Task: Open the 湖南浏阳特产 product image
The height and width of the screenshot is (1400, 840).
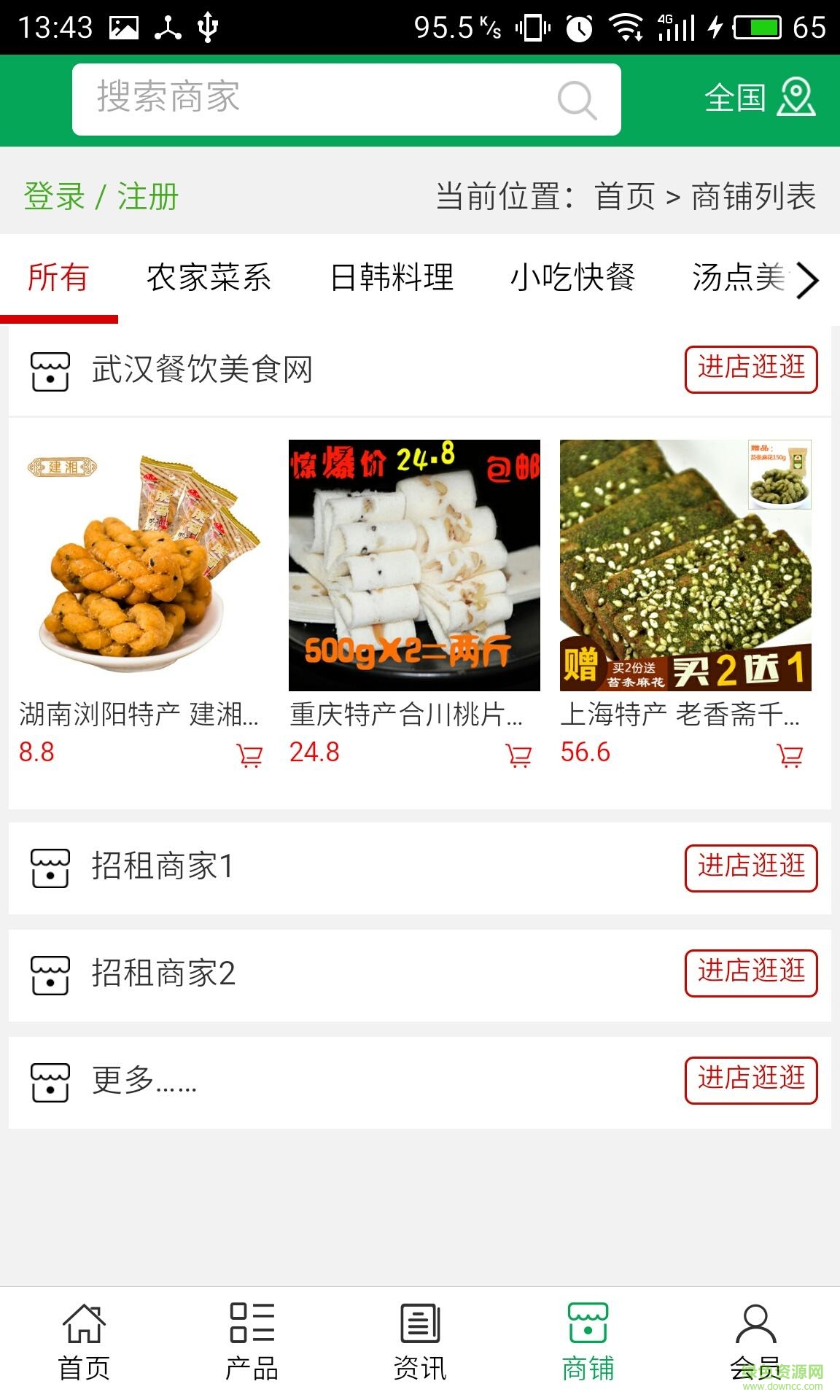Action: 143,565
